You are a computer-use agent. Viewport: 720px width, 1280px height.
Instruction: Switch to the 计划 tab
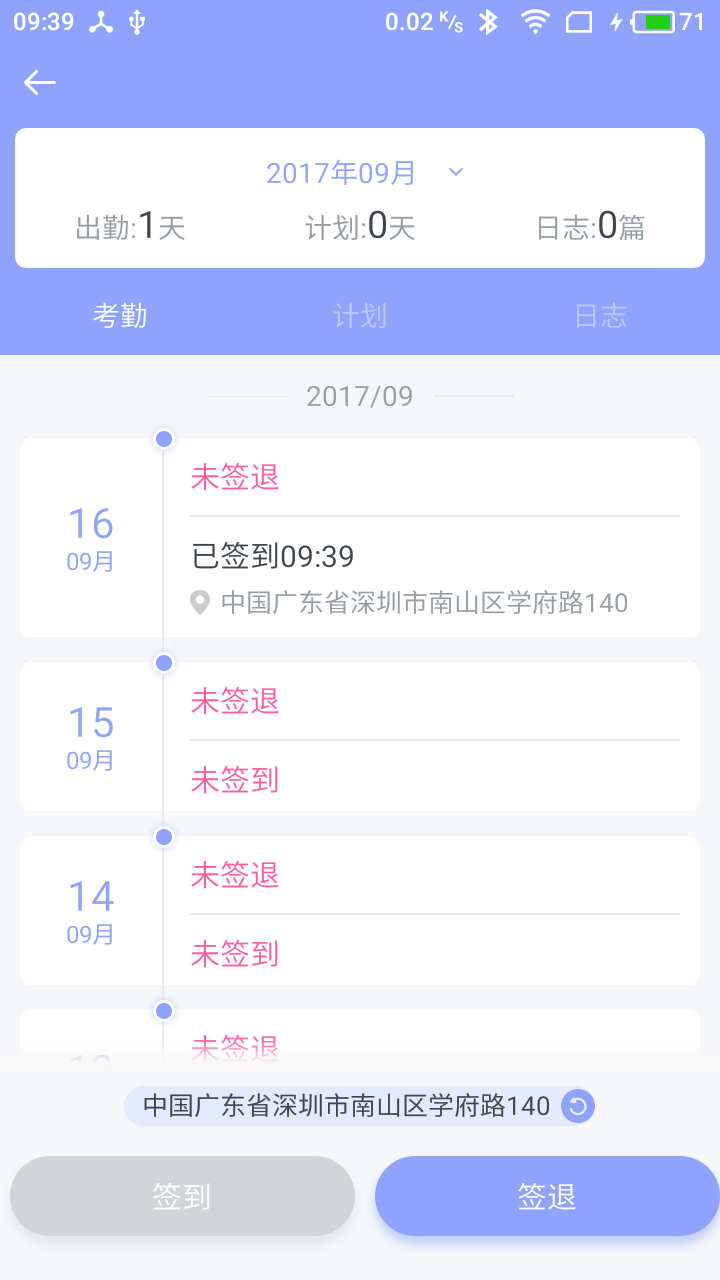[358, 315]
